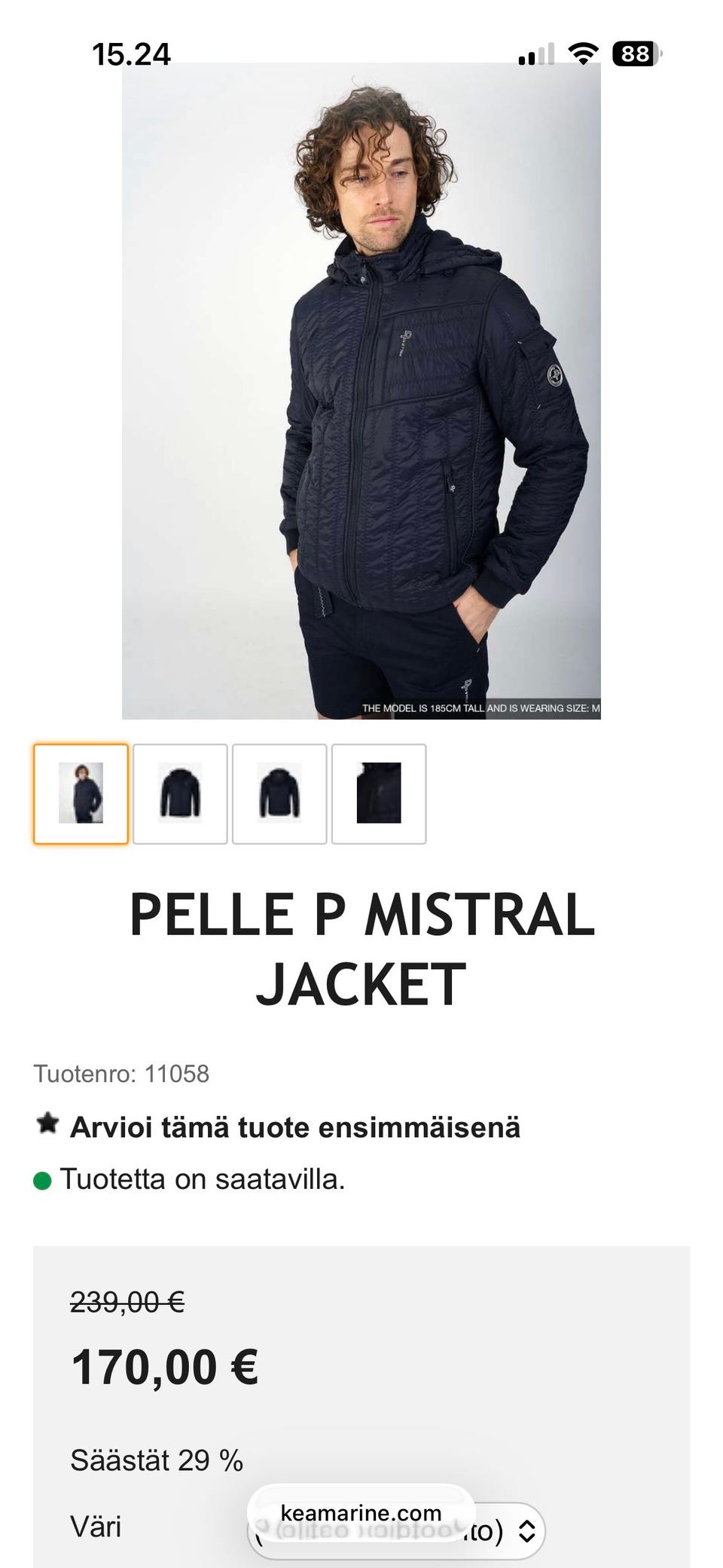This screenshot has height=1568, width=723.
Task: Enlarge the main jacket product photo
Action: tap(361, 392)
